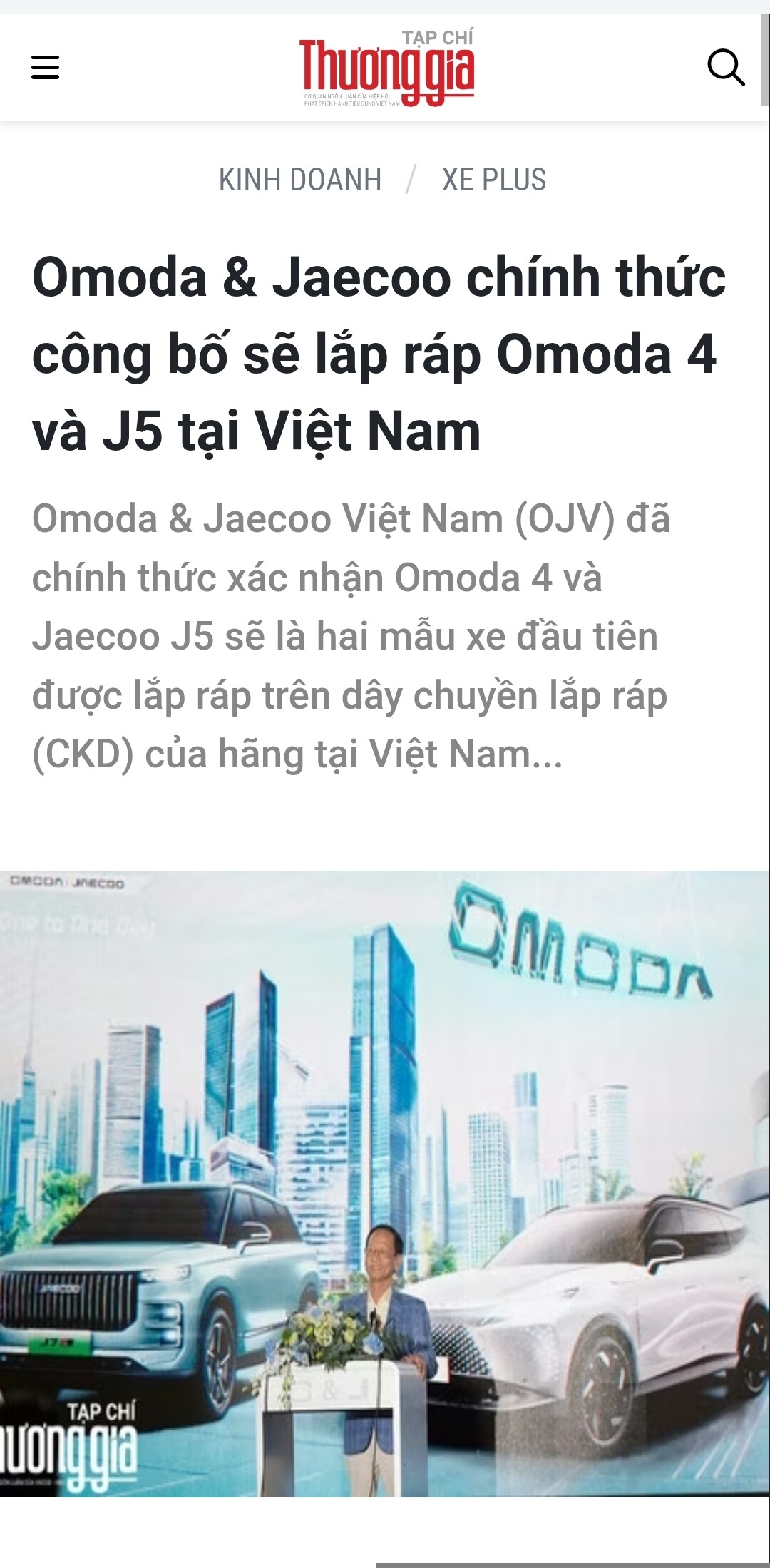Open the KINH DOANH category
Image resolution: width=770 pixels, height=1568 pixels.
tap(300, 180)
